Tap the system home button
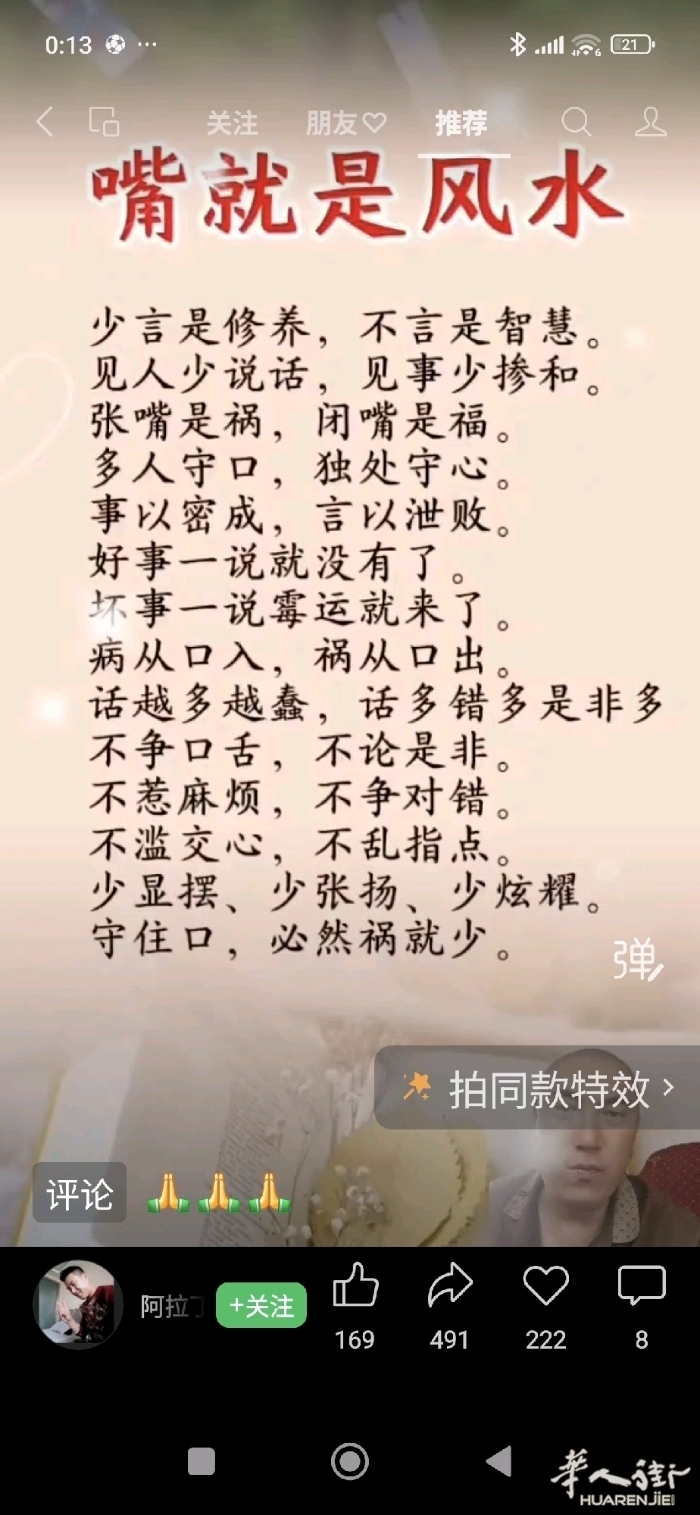The image size is (700, 1515). tap(349, 1461)
